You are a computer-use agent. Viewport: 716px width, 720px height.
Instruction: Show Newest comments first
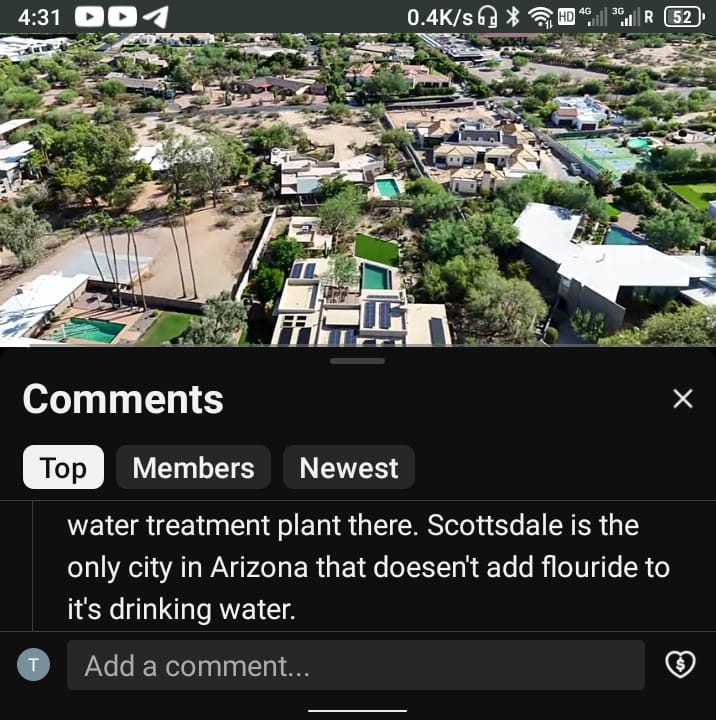[x=348, y=468]
